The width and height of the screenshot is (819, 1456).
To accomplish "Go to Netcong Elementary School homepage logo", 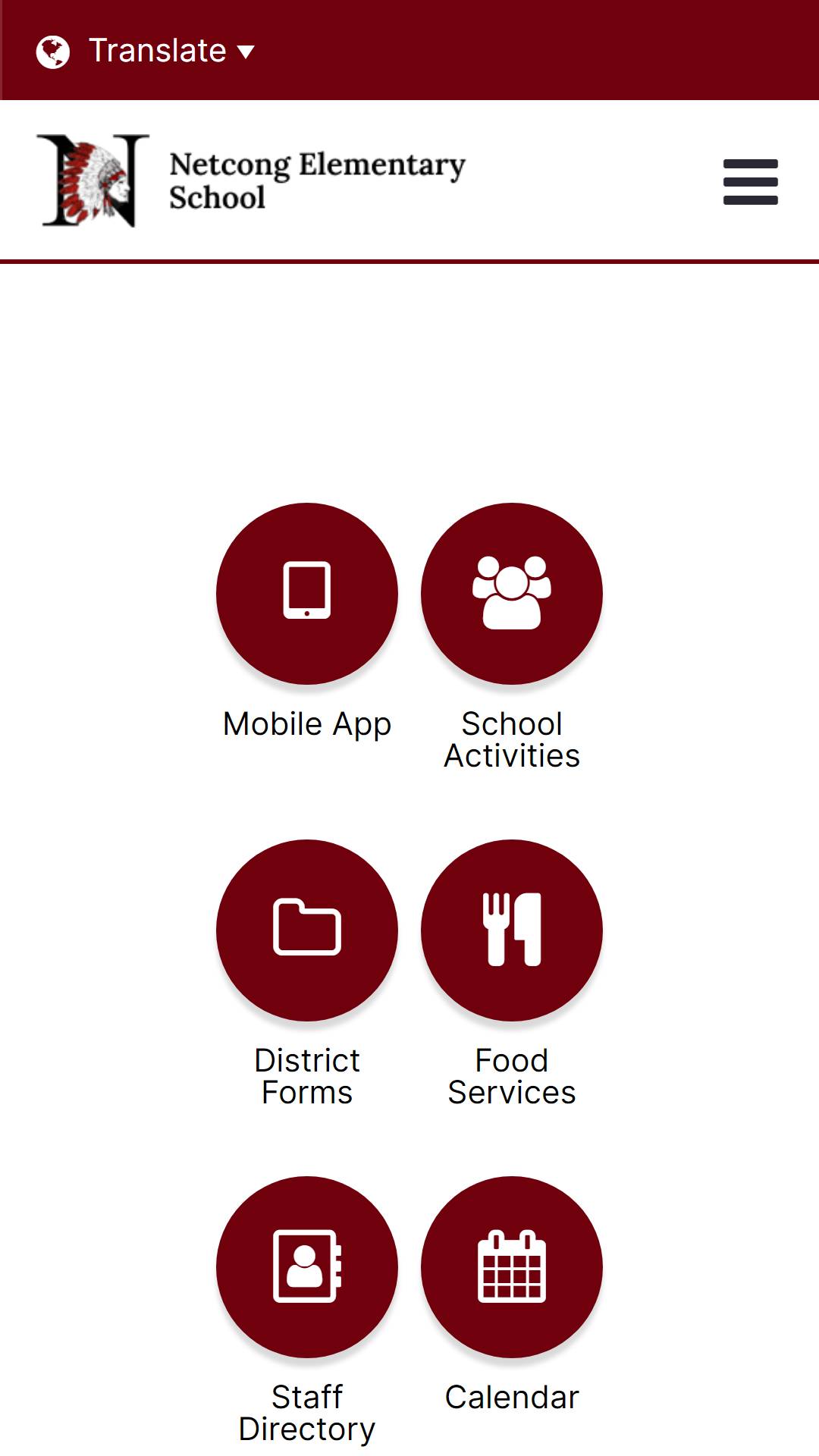I will [93, 180].
